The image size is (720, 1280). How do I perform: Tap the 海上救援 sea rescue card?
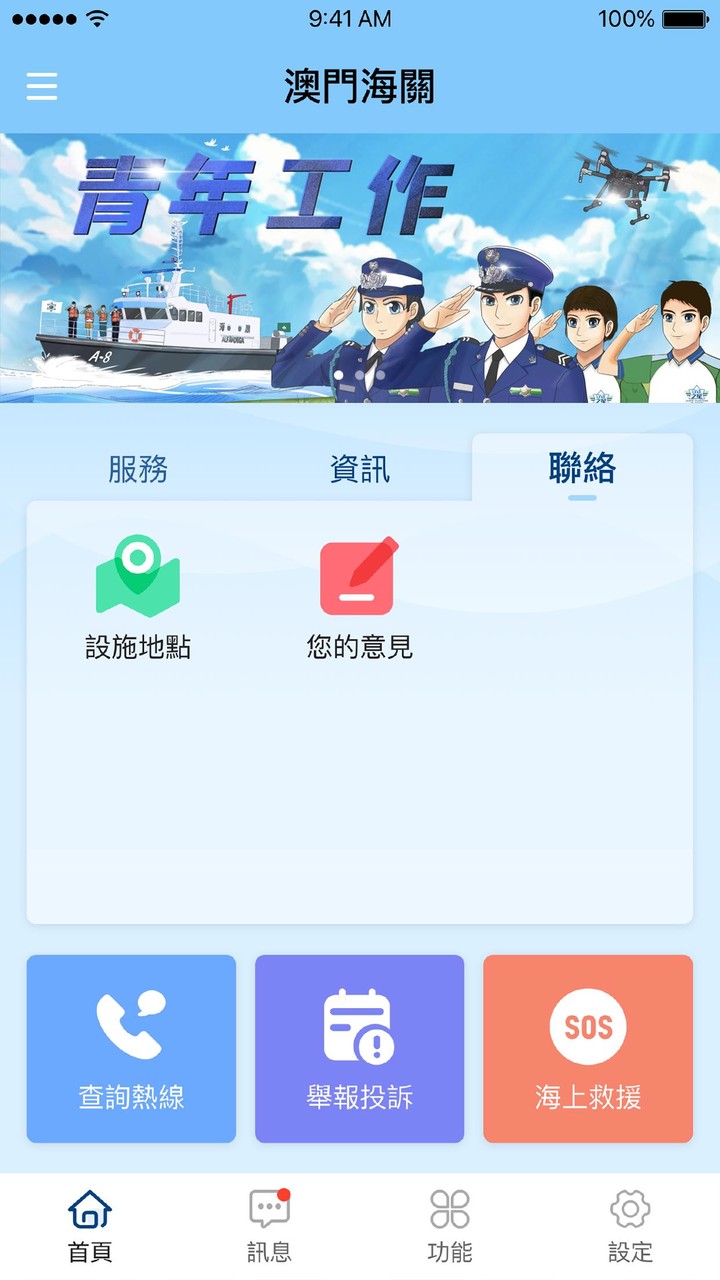(587, 1048)
